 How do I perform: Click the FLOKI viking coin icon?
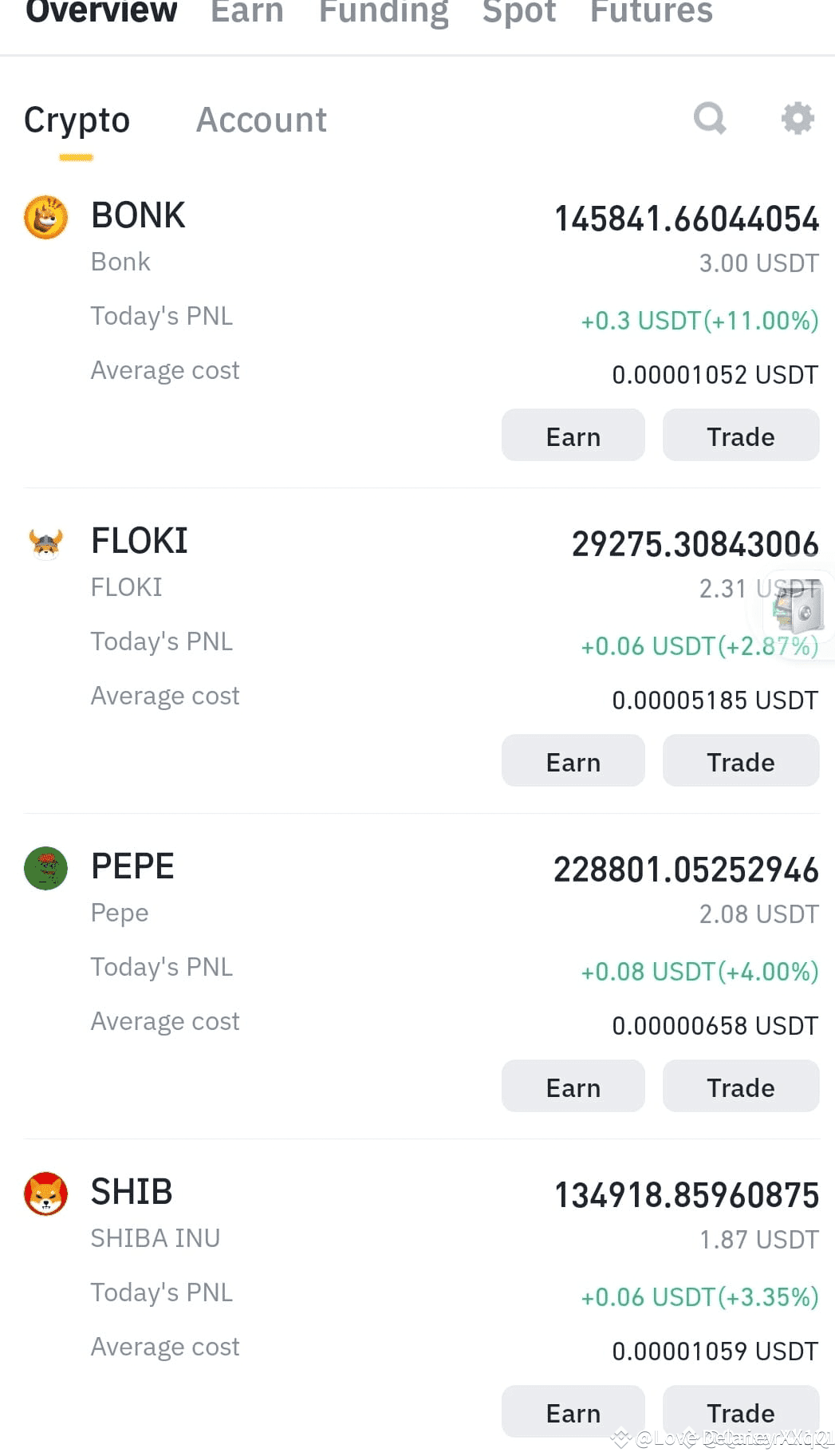pos(45,541)
